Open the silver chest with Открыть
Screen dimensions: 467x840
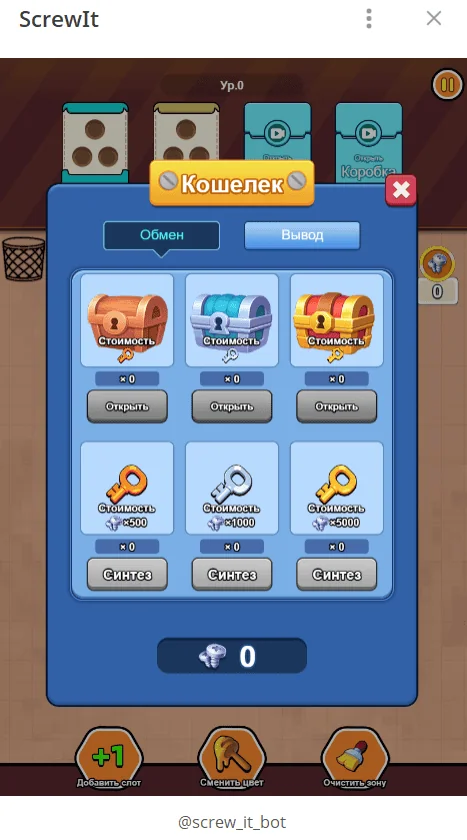coord(232,407)
